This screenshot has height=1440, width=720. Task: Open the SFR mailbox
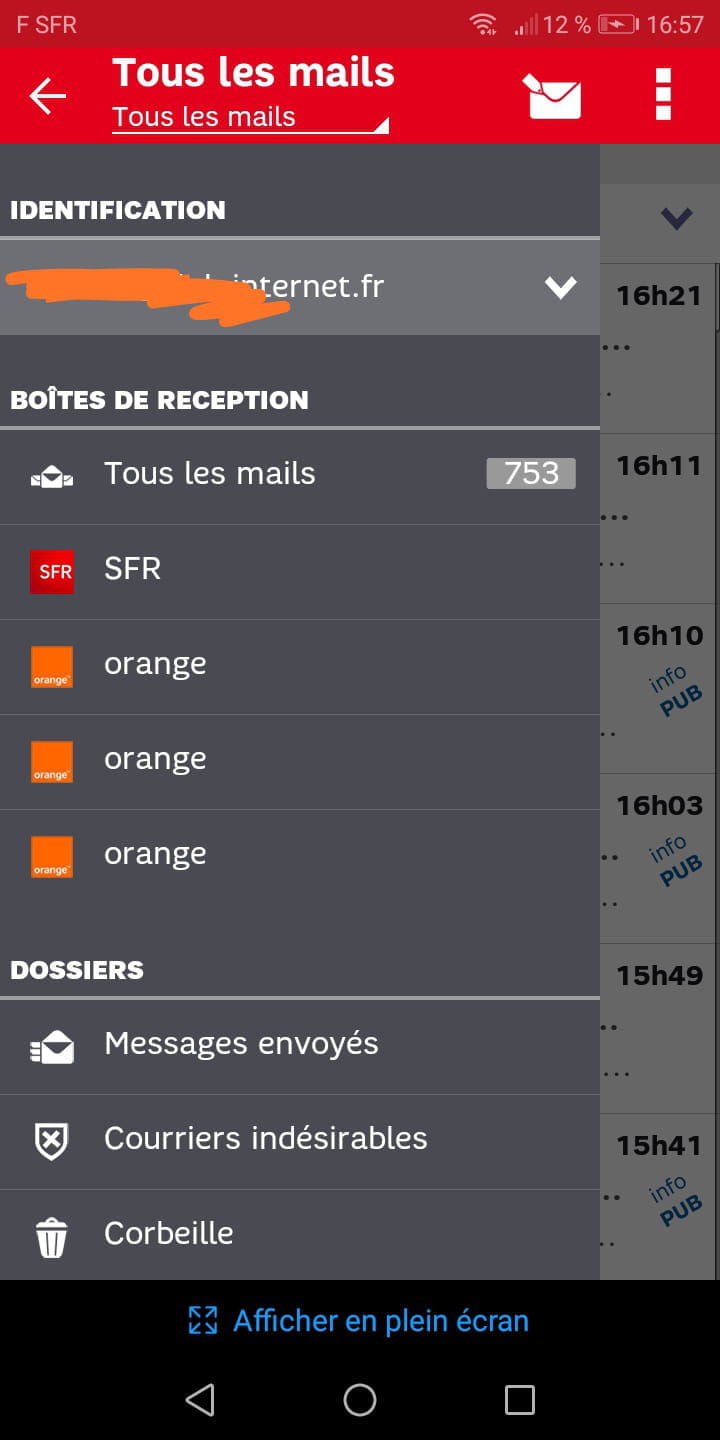click(x=300, y=570)
